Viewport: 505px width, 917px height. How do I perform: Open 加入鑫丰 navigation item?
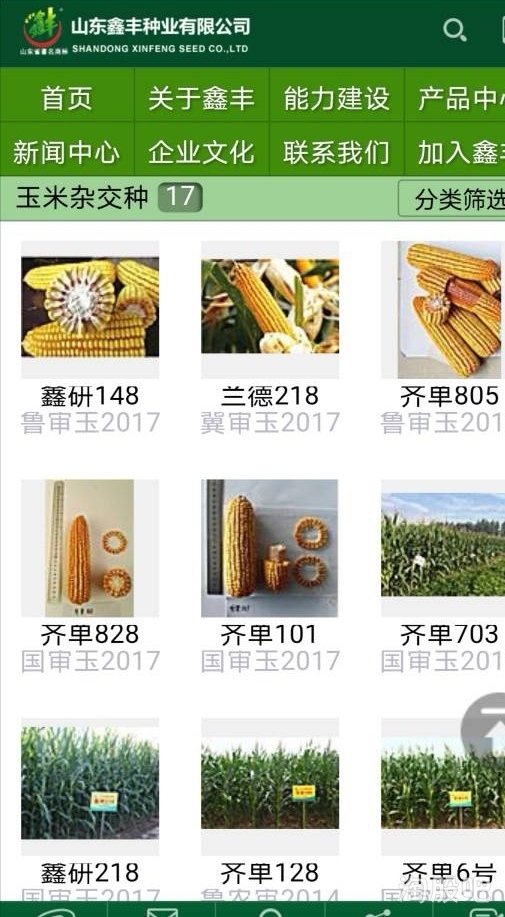455,149
